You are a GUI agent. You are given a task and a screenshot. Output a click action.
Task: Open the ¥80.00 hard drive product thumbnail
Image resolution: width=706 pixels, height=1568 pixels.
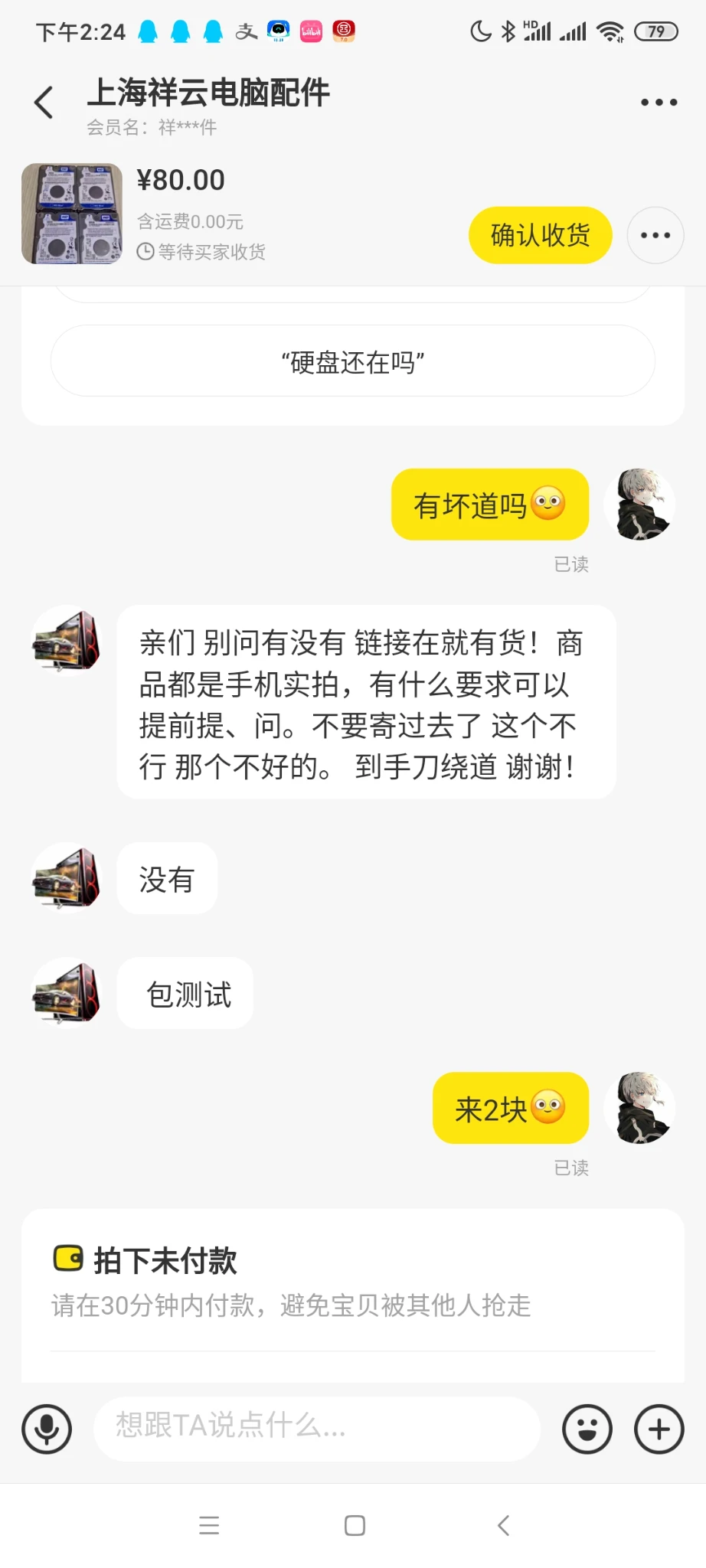coord(72,214)
